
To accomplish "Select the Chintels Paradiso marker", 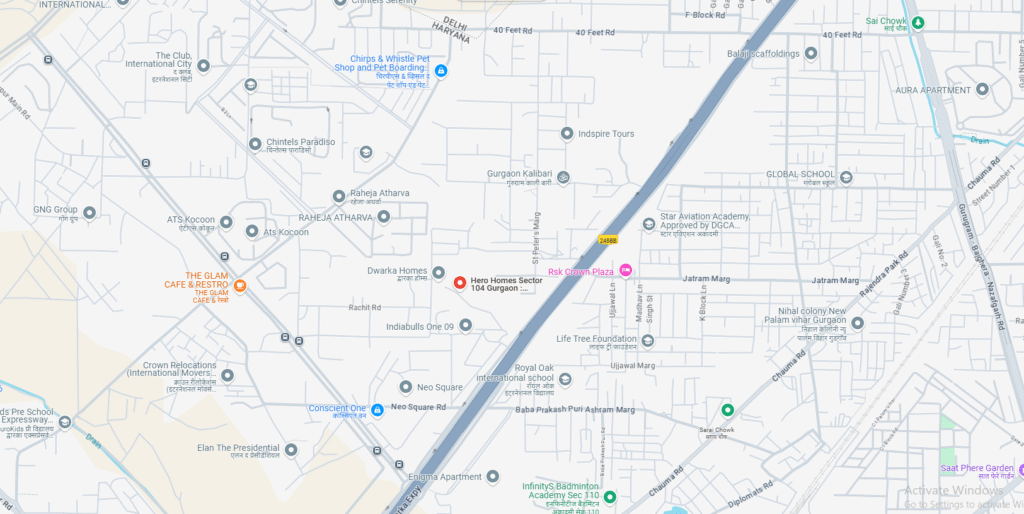I will tap(255, 144).
